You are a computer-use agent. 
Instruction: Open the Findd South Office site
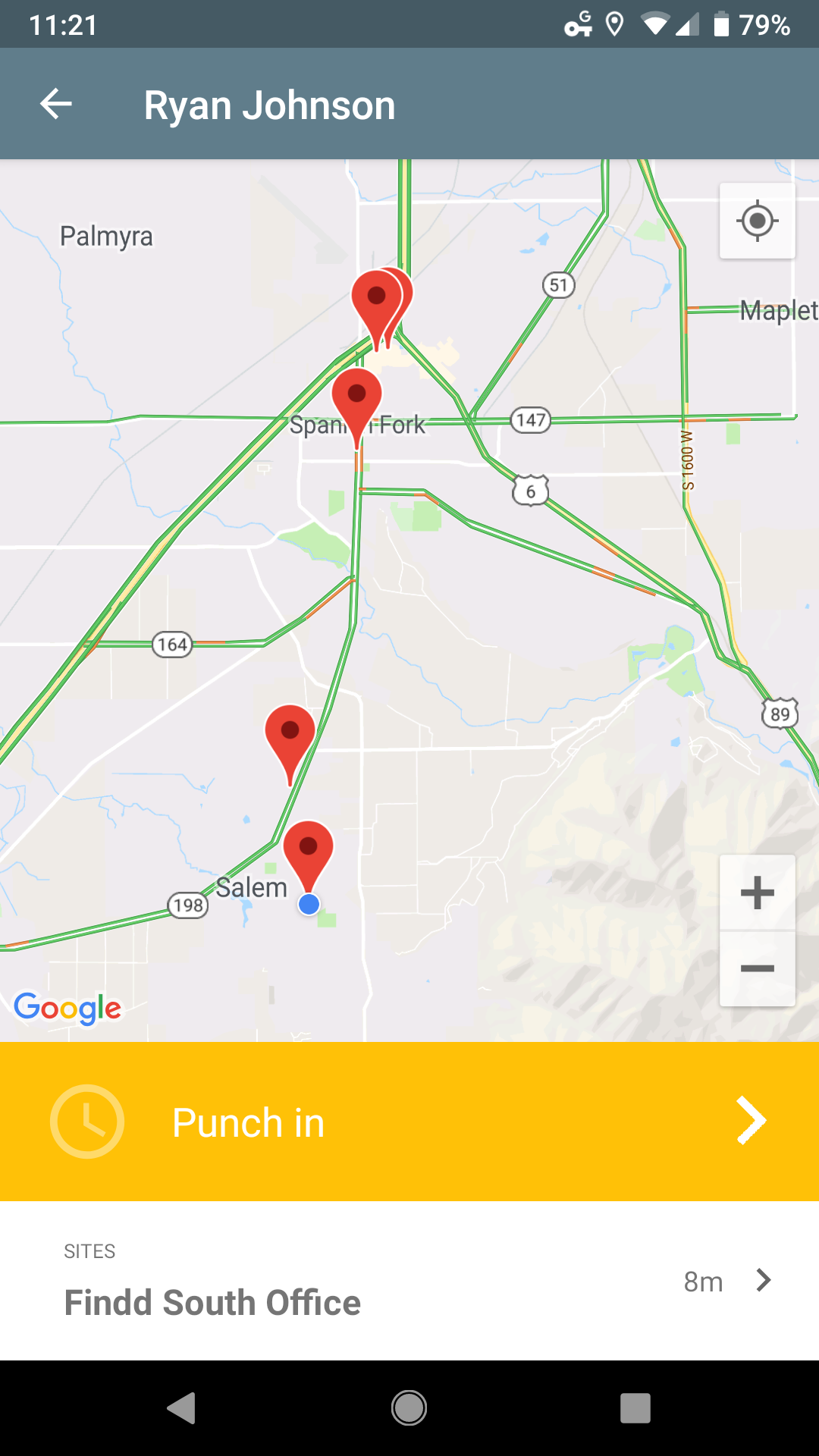click(x=409, y=1282)
